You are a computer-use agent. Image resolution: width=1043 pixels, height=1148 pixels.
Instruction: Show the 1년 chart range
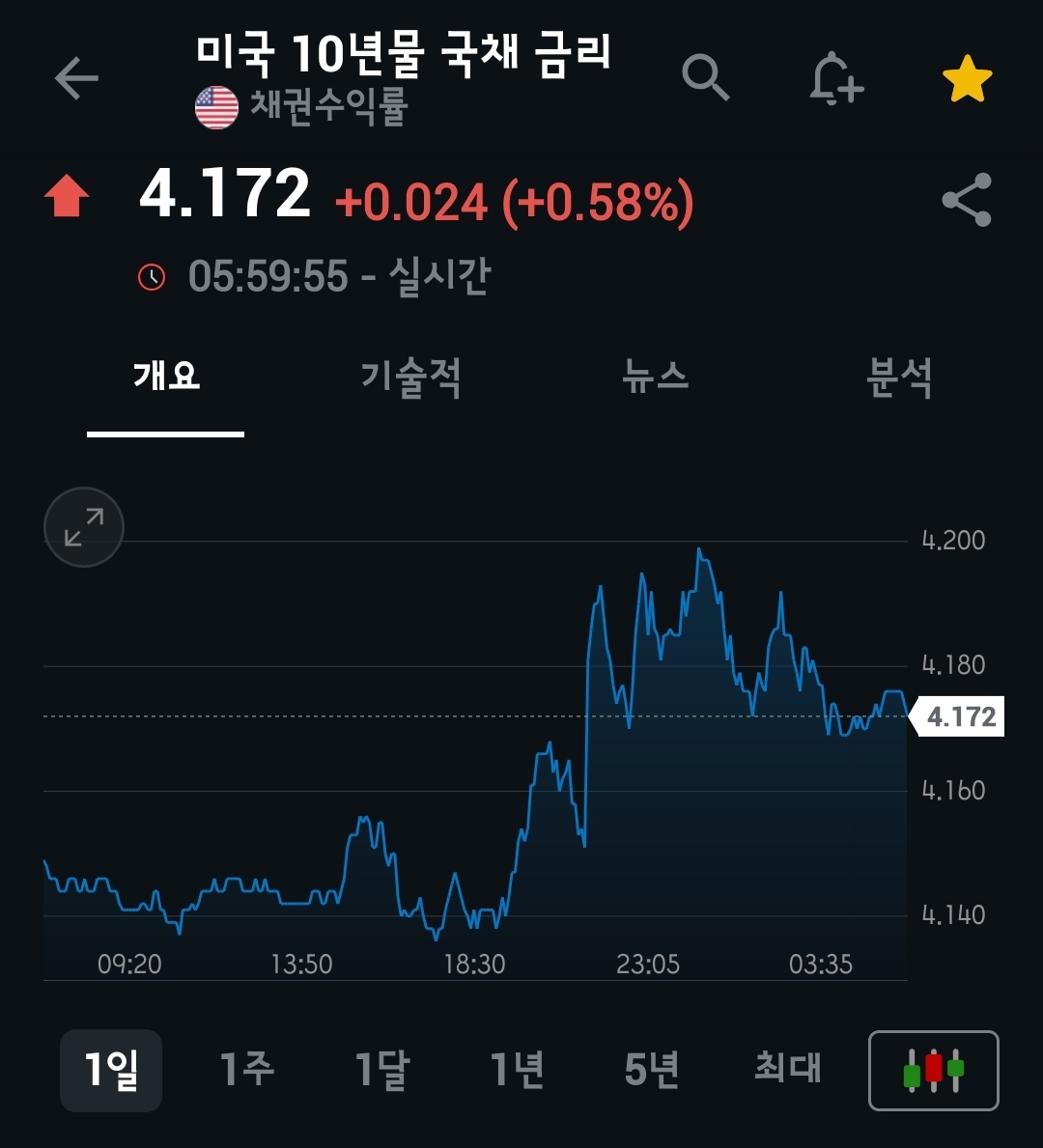pyautogui.click(x=517, y=1070)
